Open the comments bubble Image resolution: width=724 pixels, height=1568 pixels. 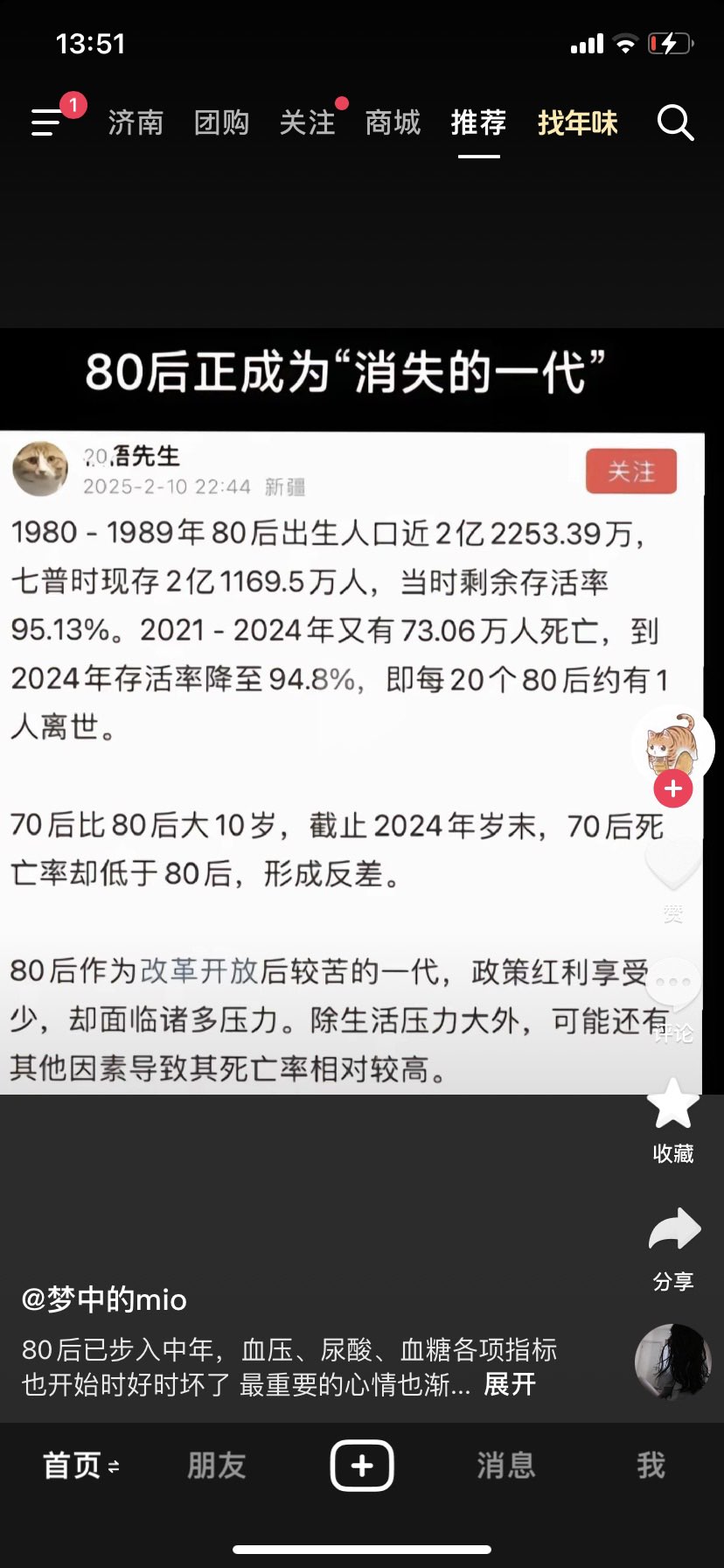click(672, 984)
